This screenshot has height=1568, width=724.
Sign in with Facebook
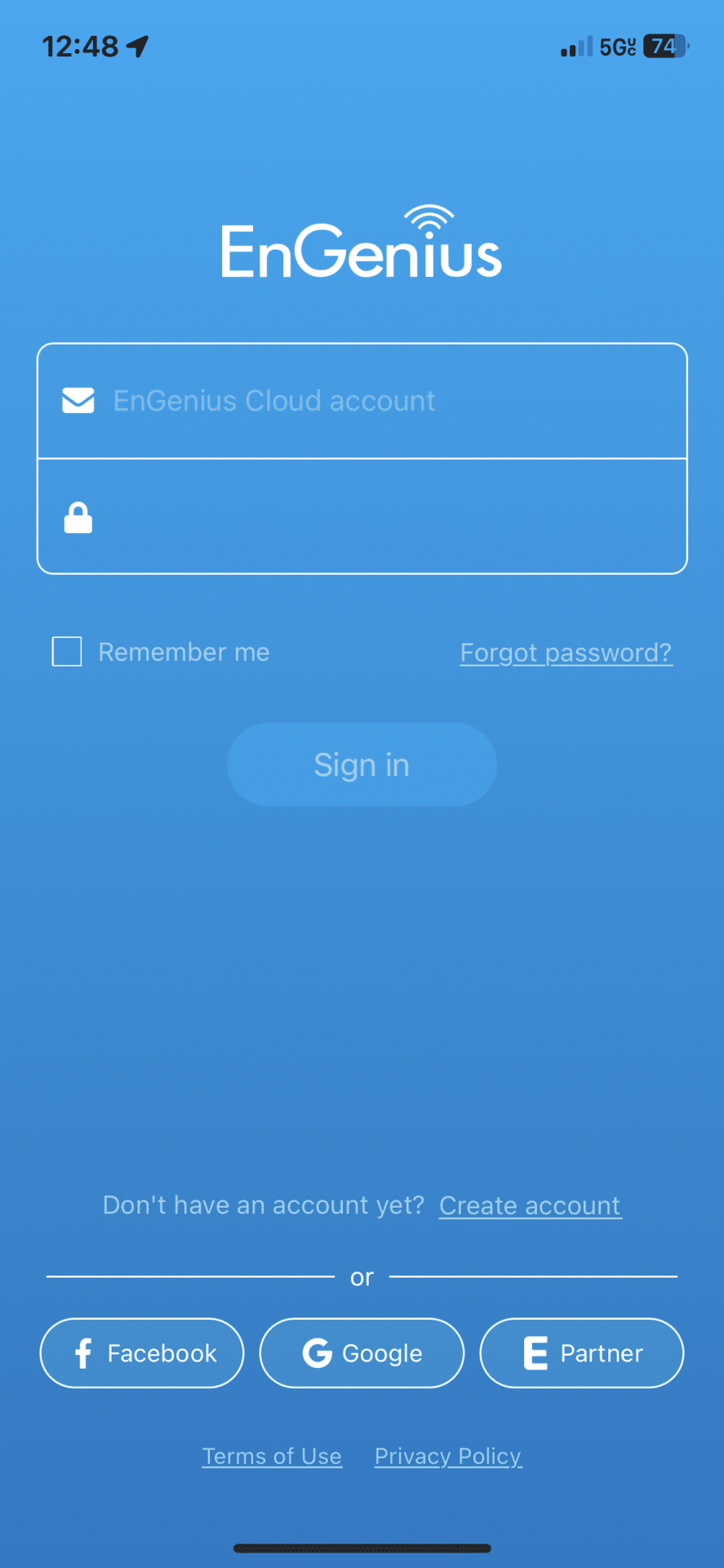pos(142,1353)
